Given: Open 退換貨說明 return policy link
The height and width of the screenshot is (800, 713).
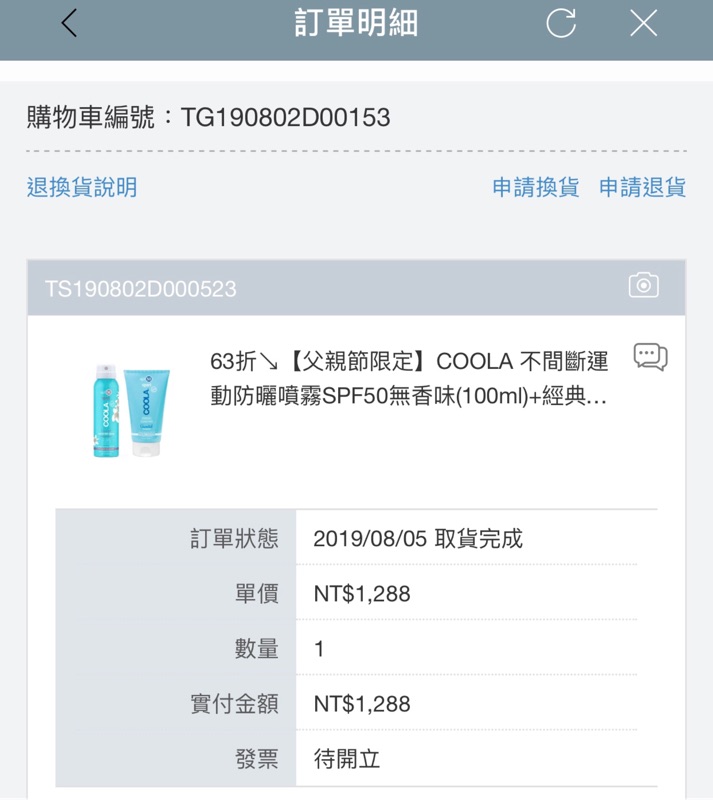Looking at the screenshot, I should point(82,187).
